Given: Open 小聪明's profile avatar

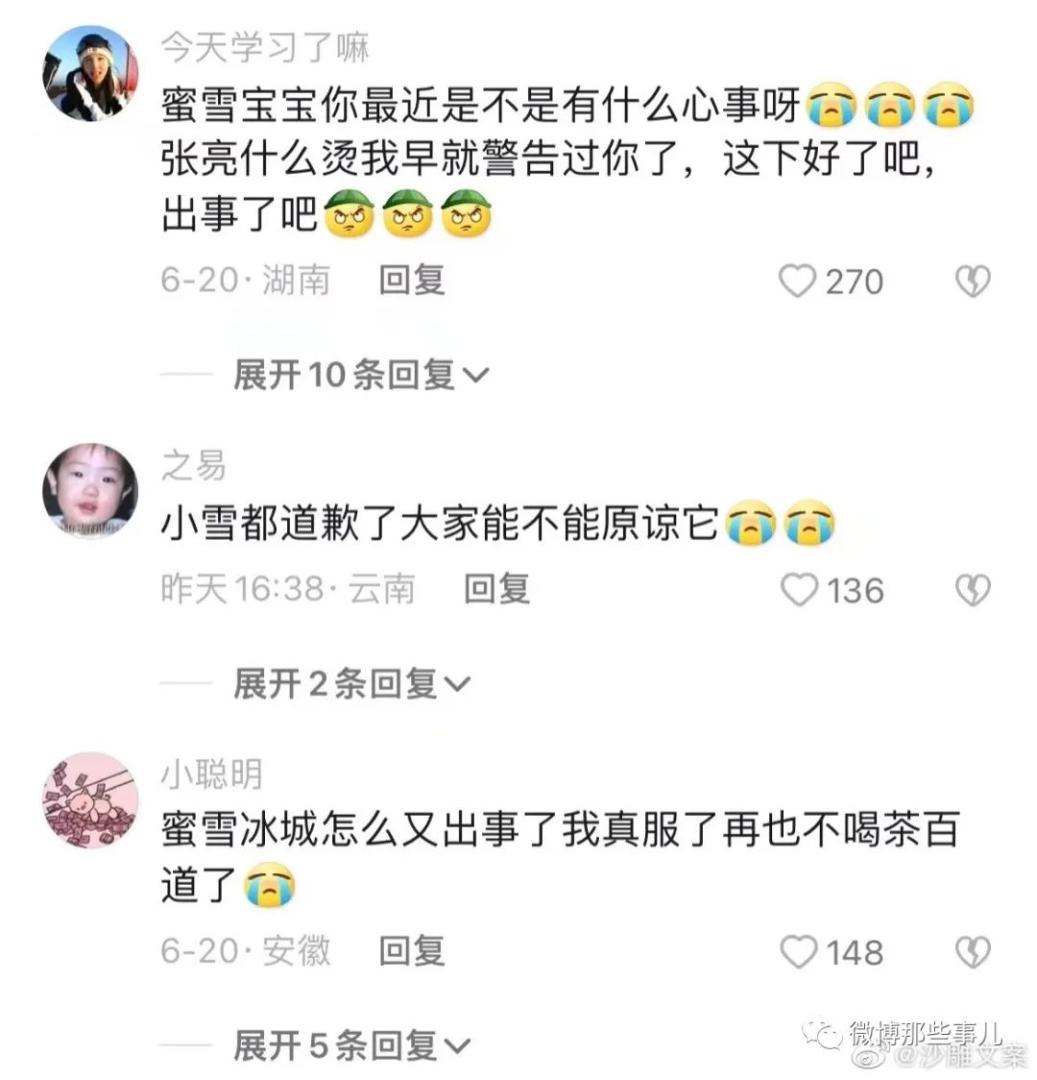Looking at the screenshot, I should point(89,799).
